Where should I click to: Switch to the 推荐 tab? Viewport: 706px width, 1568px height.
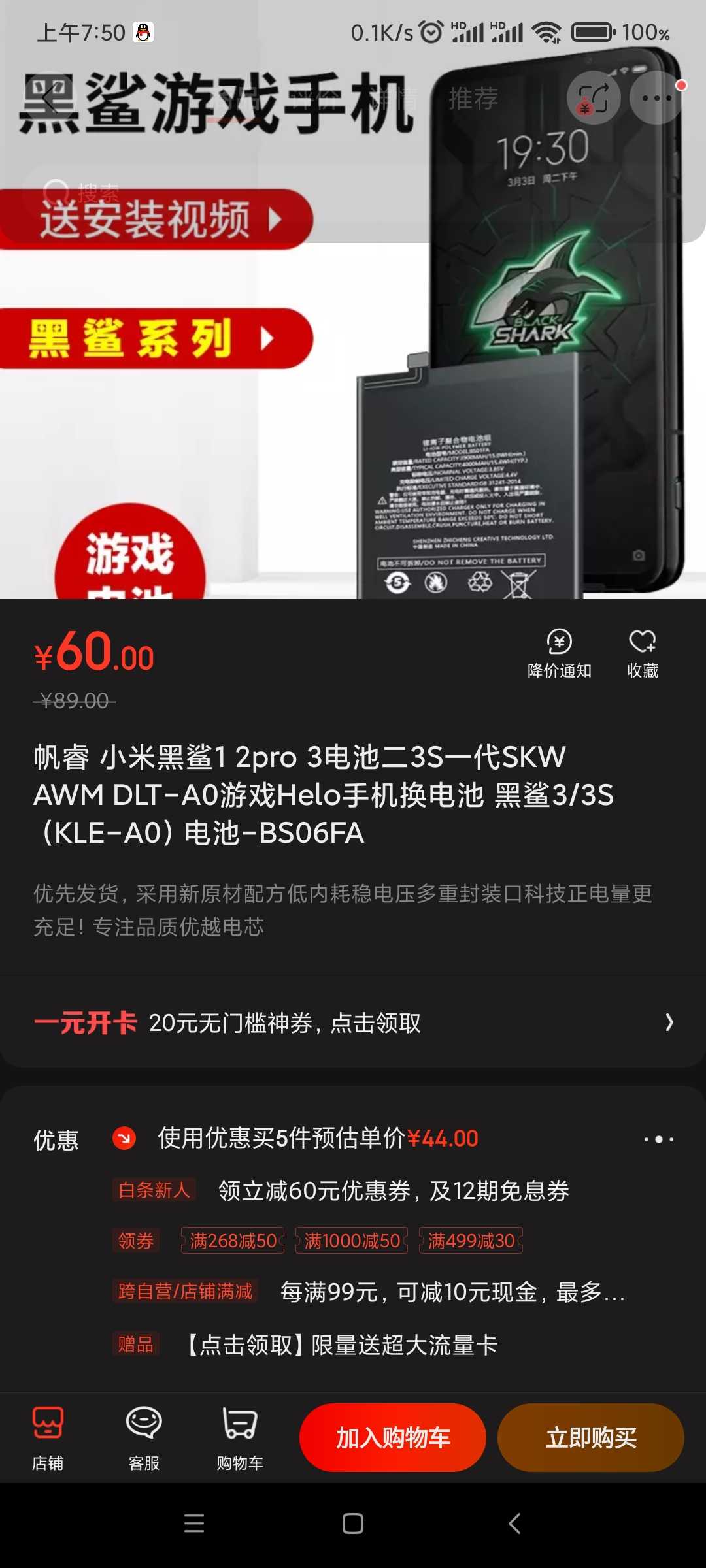pyautogui.click(x=473, y=99)
